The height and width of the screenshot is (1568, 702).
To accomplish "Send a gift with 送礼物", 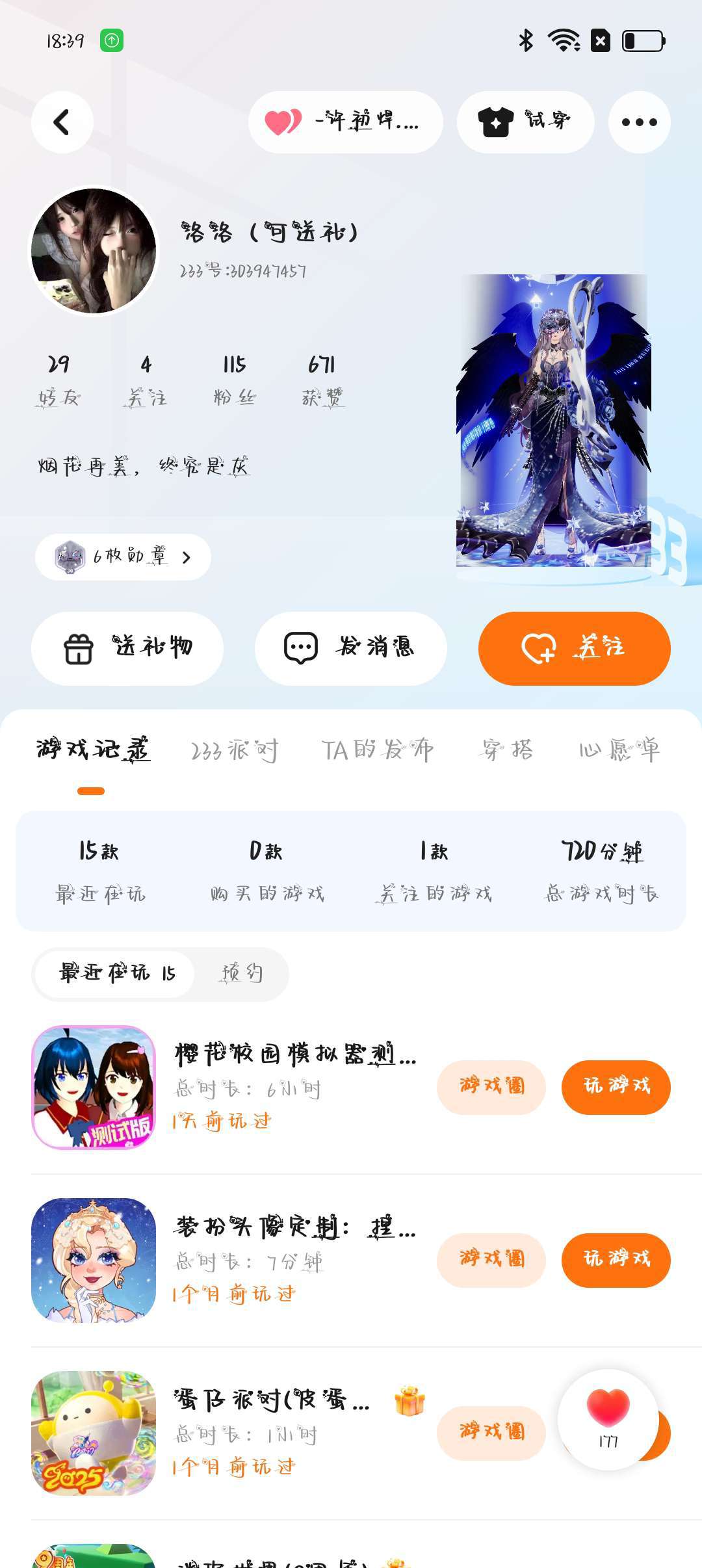I will (127, 649).
